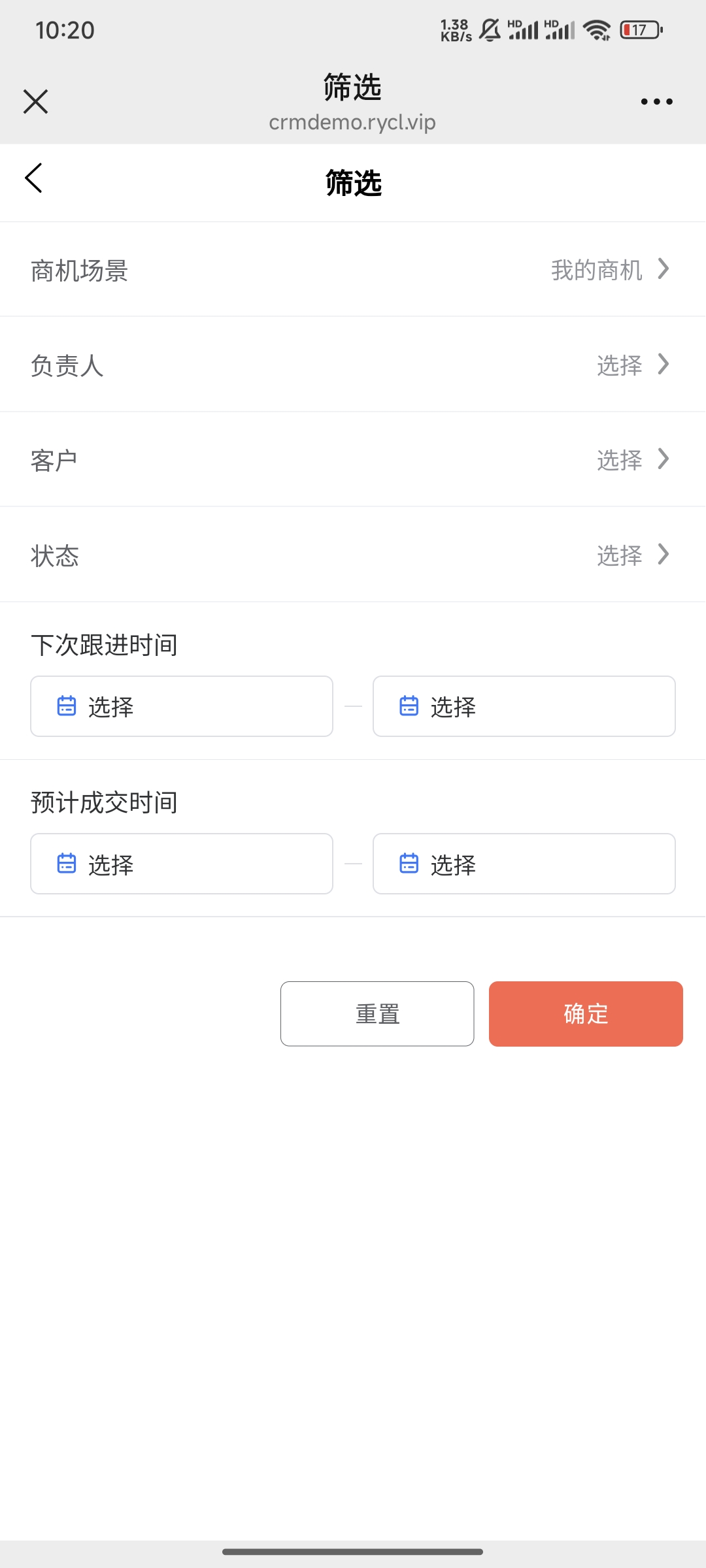Image resolution: width=706 pixels, height=1568 pixels.
Task: Close the 筛选 web page
Action: [36, 102]
